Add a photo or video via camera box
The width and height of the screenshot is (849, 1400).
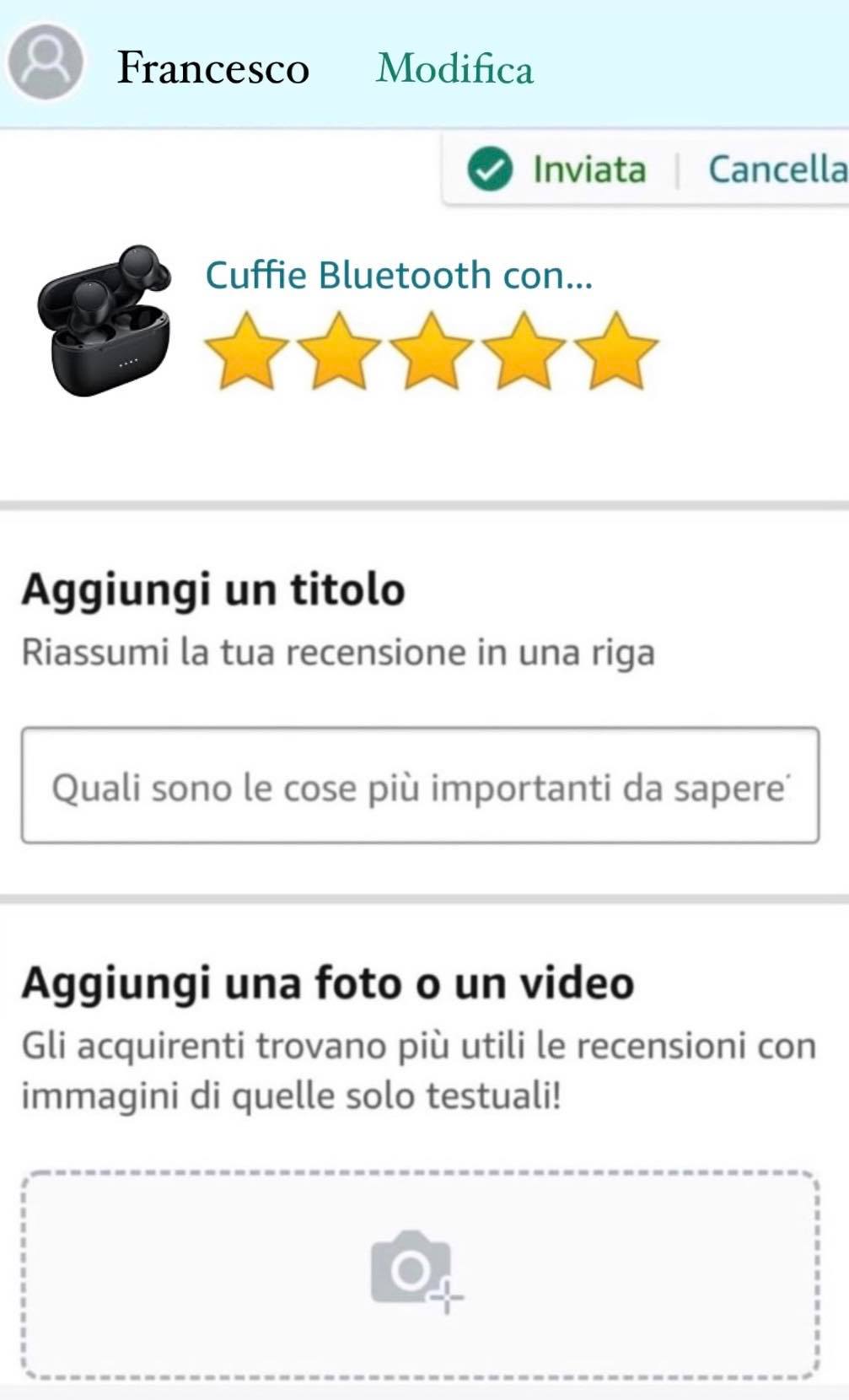(x=420, y=1273)
